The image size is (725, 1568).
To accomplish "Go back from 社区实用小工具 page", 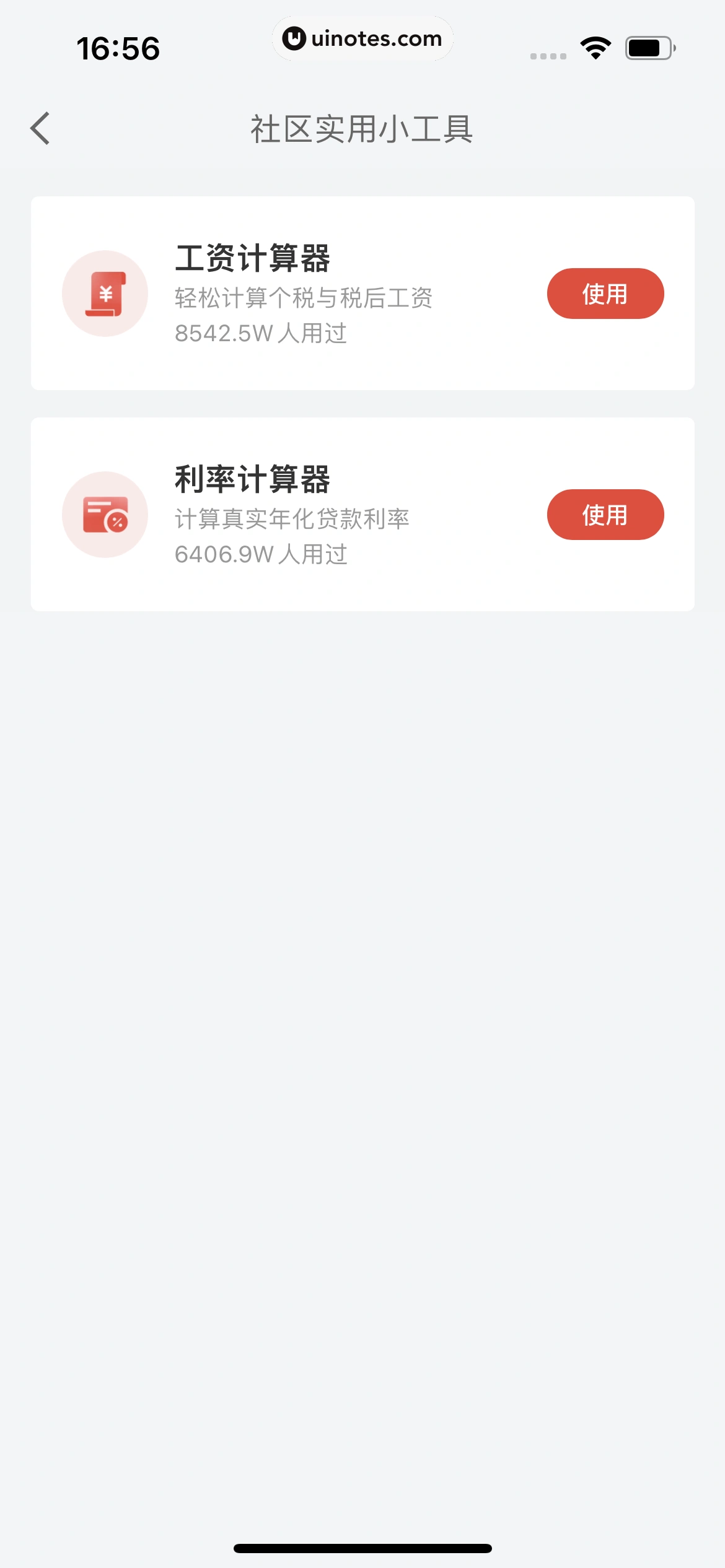I will tap(40, 129).
